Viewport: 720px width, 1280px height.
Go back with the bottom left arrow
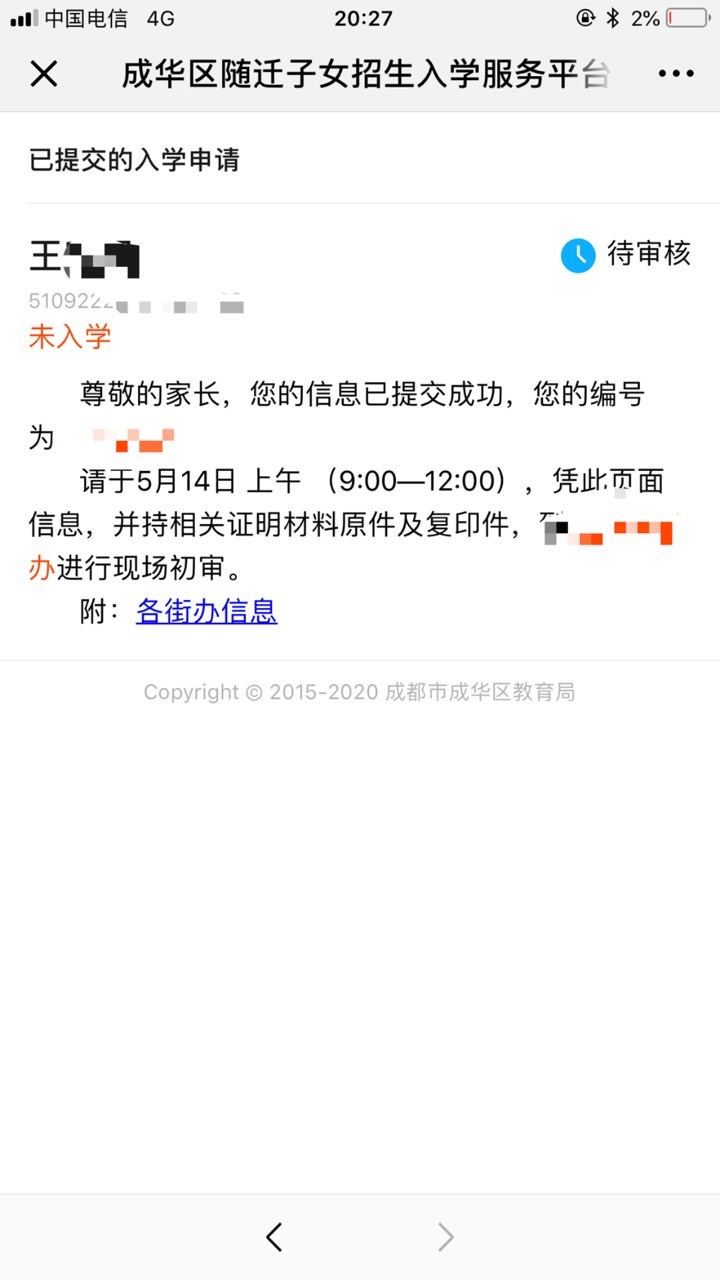[x=274, y=1237]
